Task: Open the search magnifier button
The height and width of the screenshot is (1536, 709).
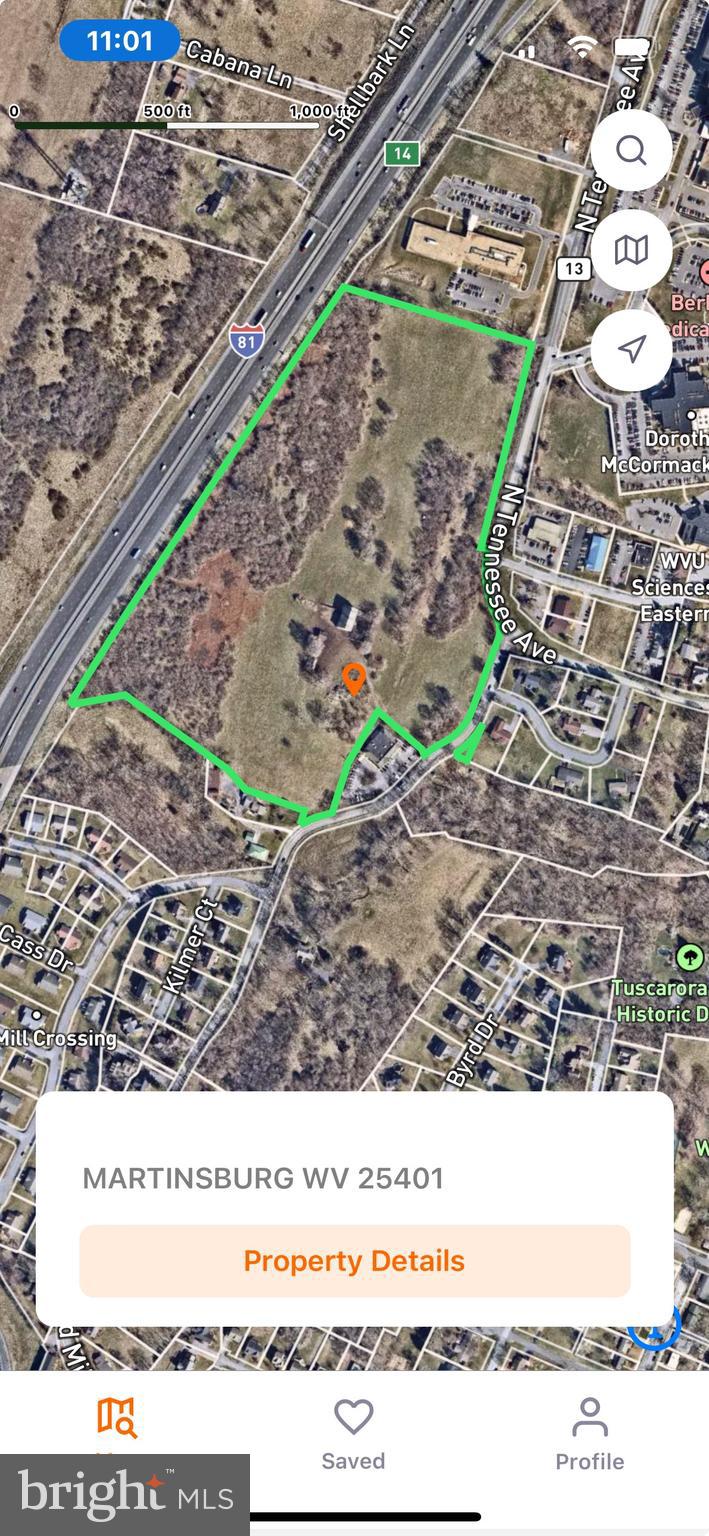Action: coord(631,150)
